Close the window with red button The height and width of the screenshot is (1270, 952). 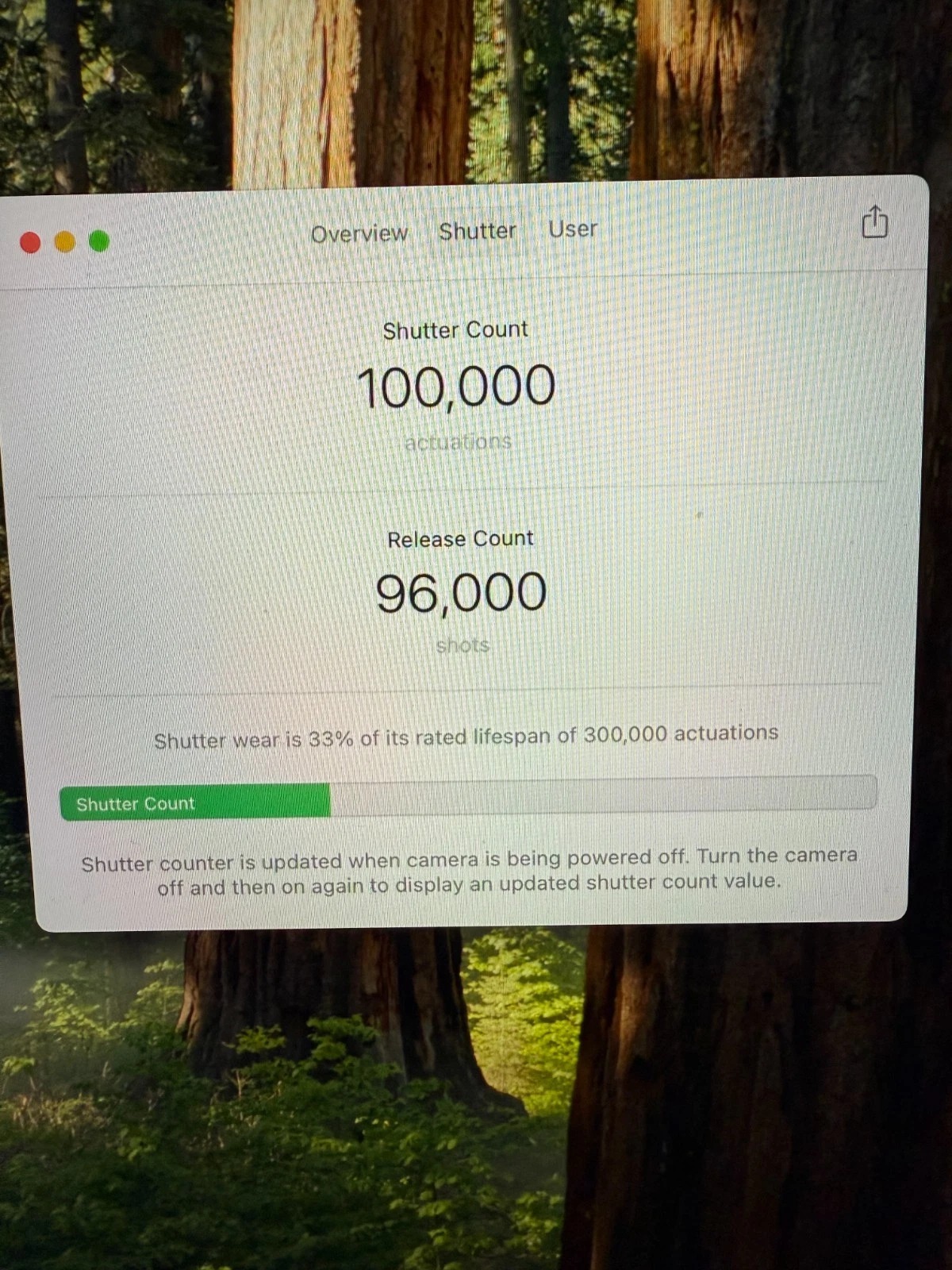[30, 242]
